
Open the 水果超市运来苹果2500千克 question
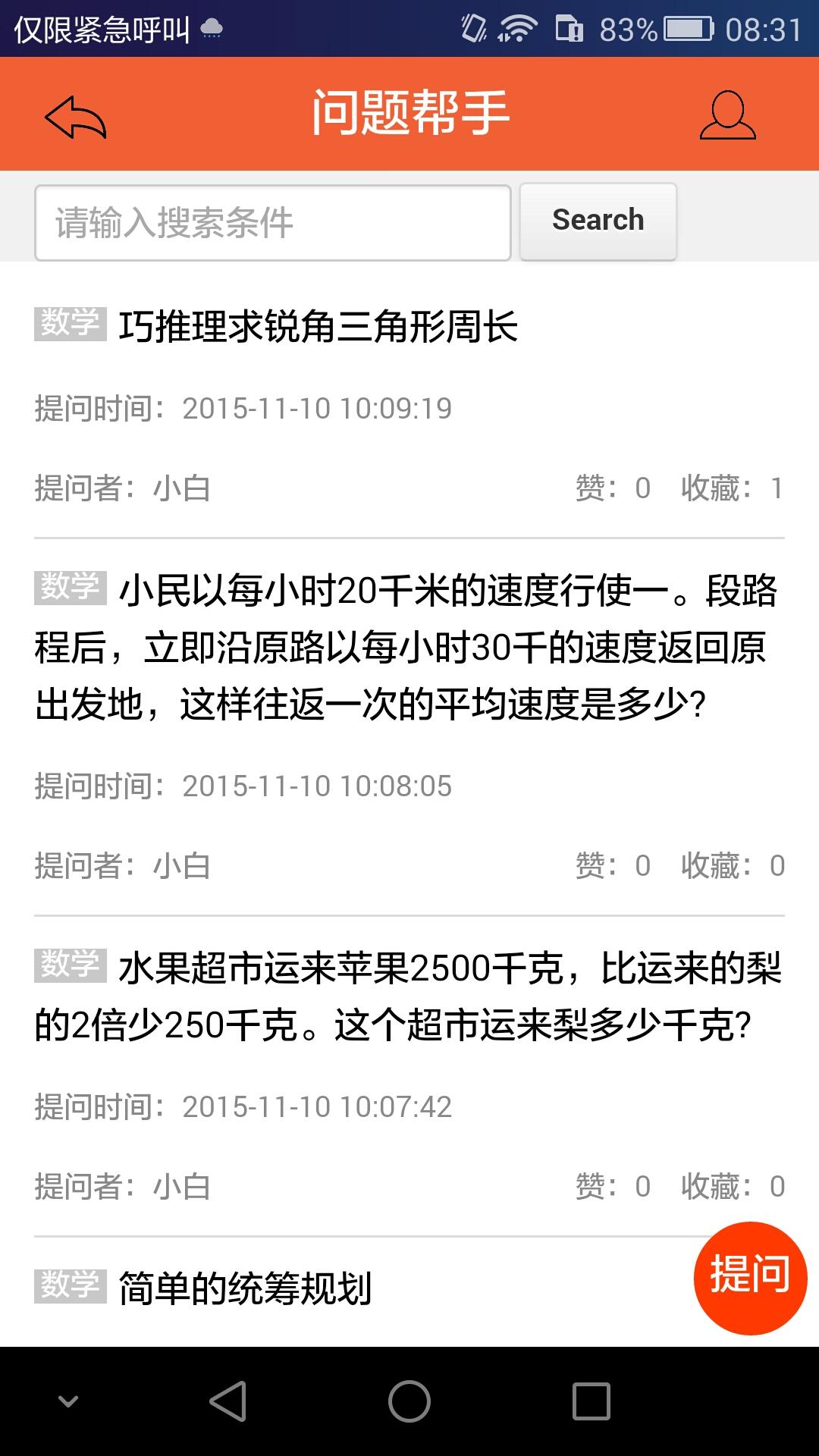pos(409,996)
